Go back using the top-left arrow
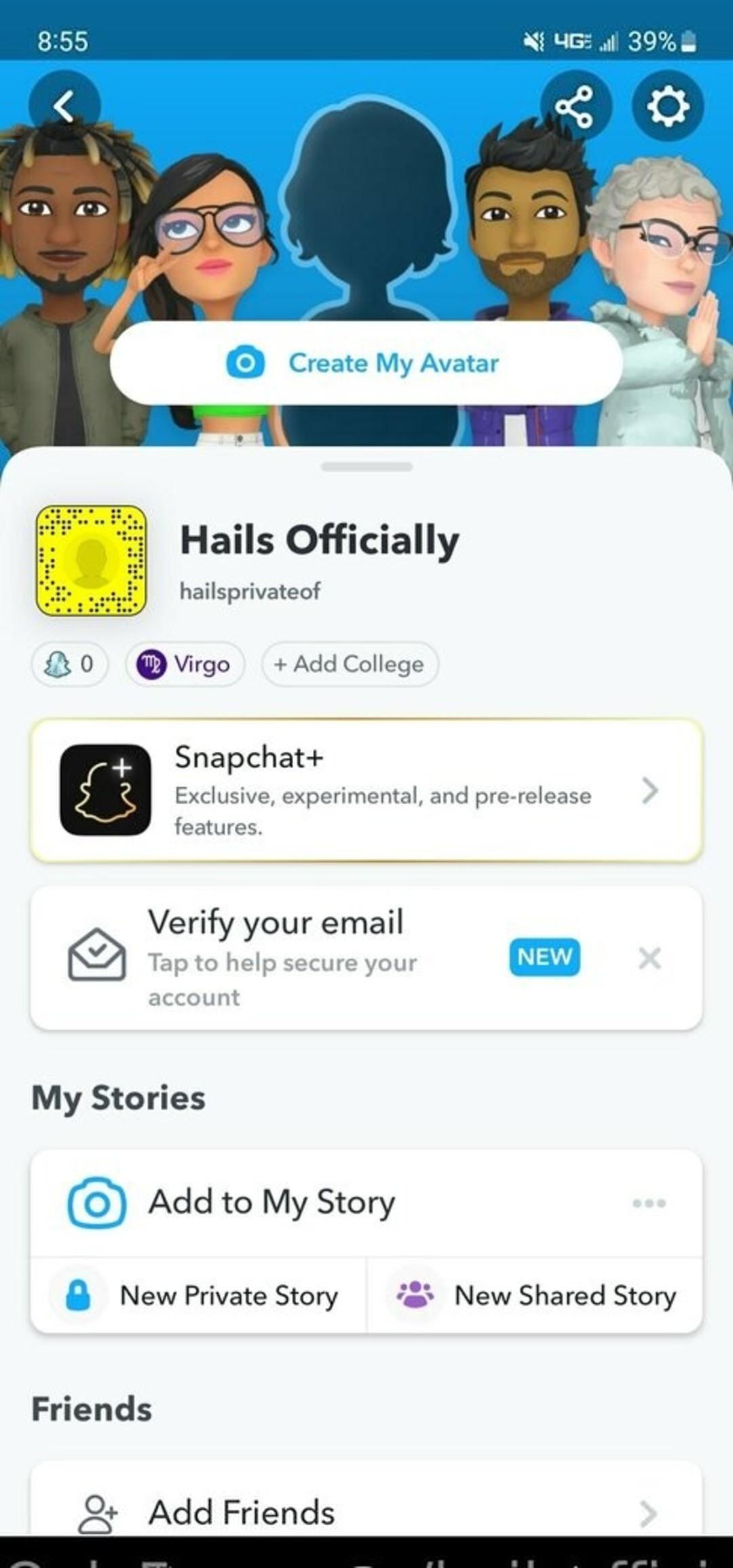 click(x=64, y=107)
